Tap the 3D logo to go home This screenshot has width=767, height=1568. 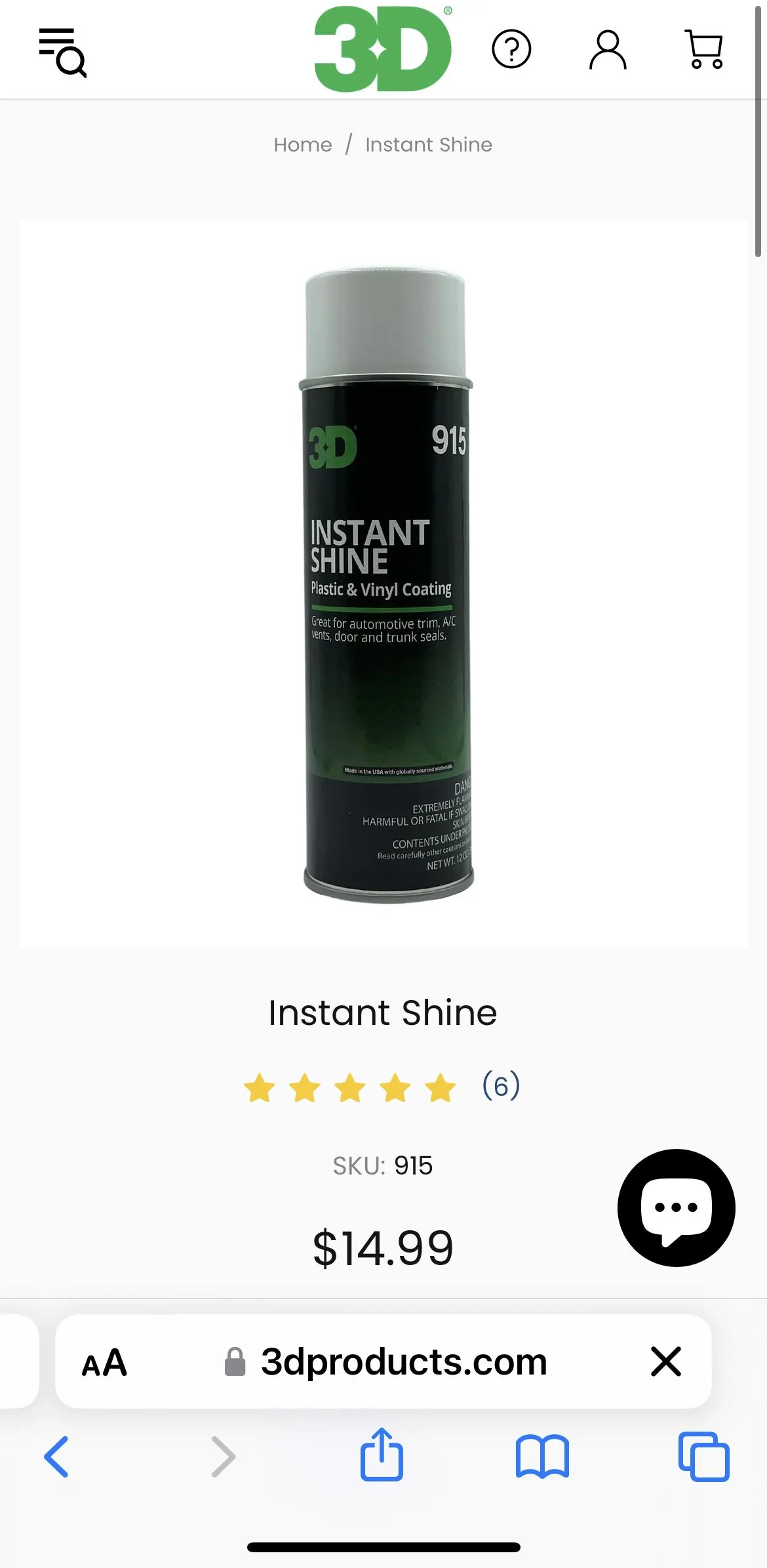coord(383,49)
